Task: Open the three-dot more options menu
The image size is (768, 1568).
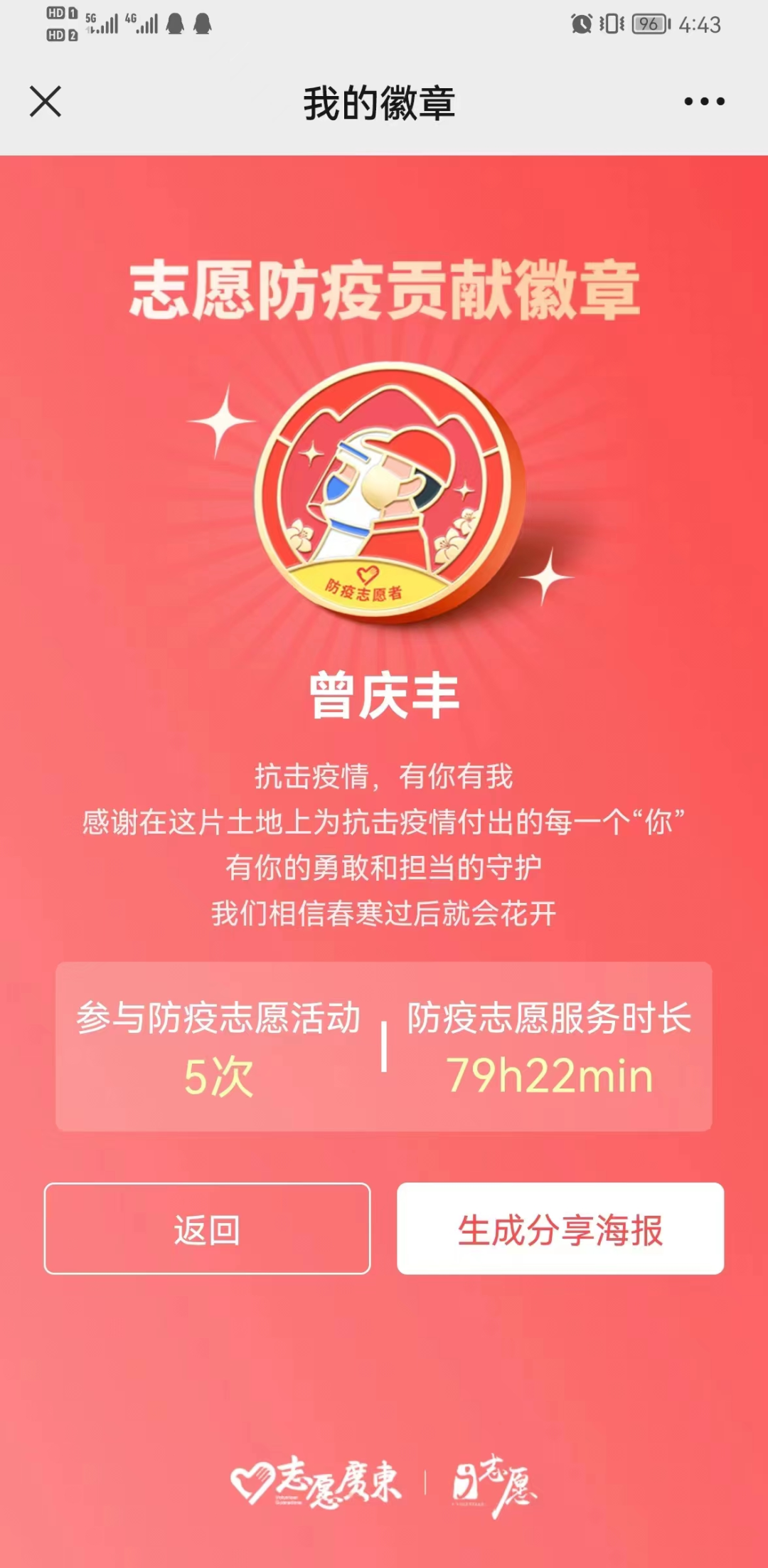Action: 704,102
